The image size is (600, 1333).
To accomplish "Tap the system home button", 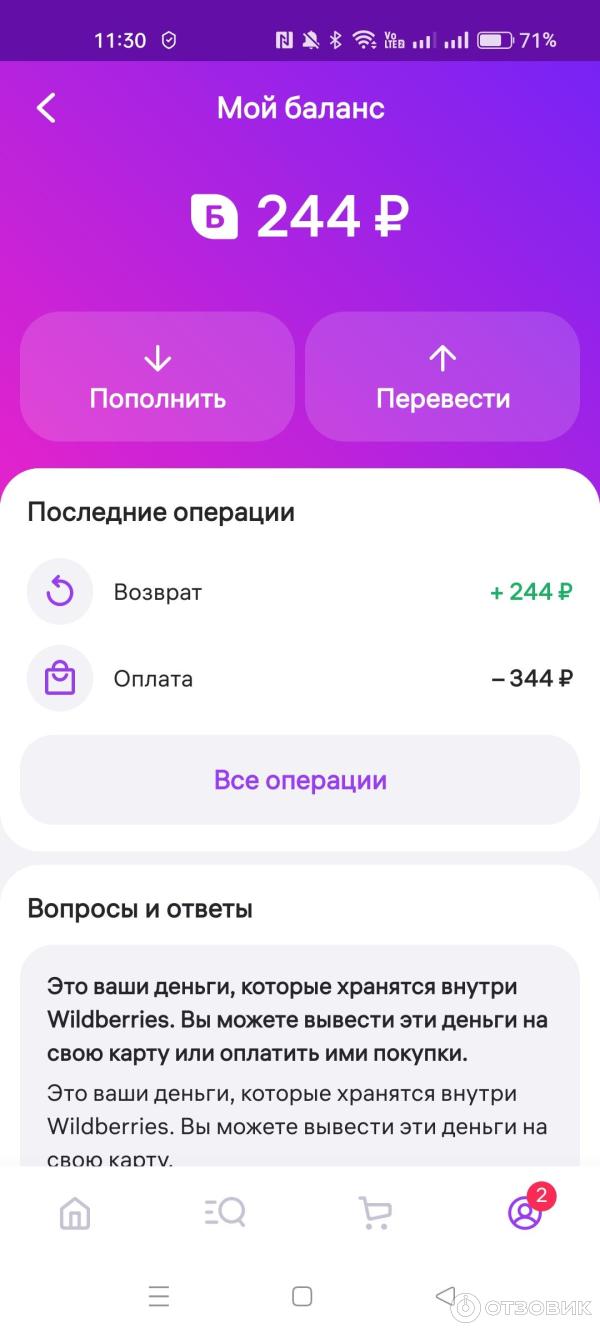I will (302, 1297).
